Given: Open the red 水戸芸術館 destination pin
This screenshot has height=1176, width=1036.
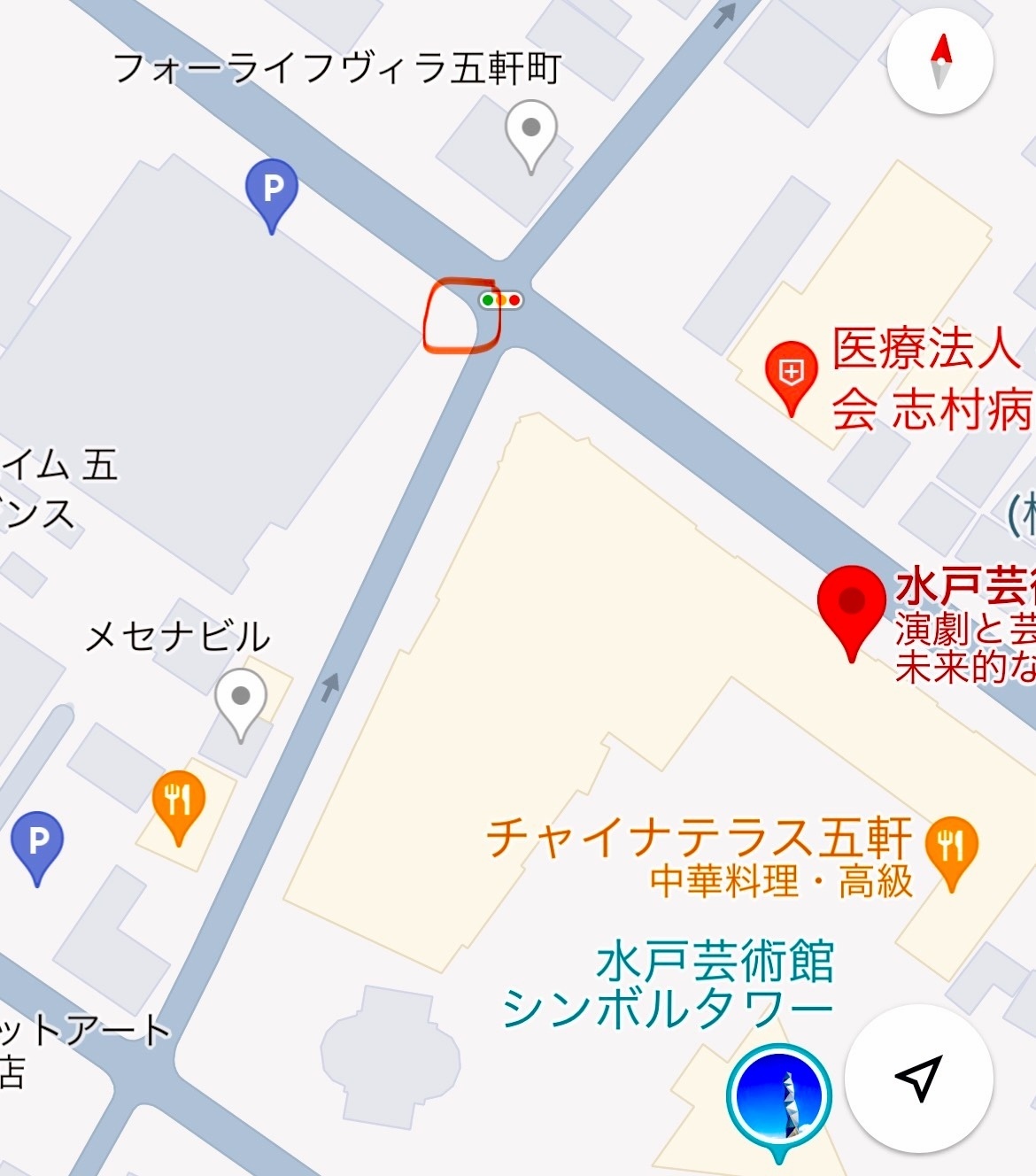Looking at the screenshot, I should pyautogui.click(x=851, y=606).
